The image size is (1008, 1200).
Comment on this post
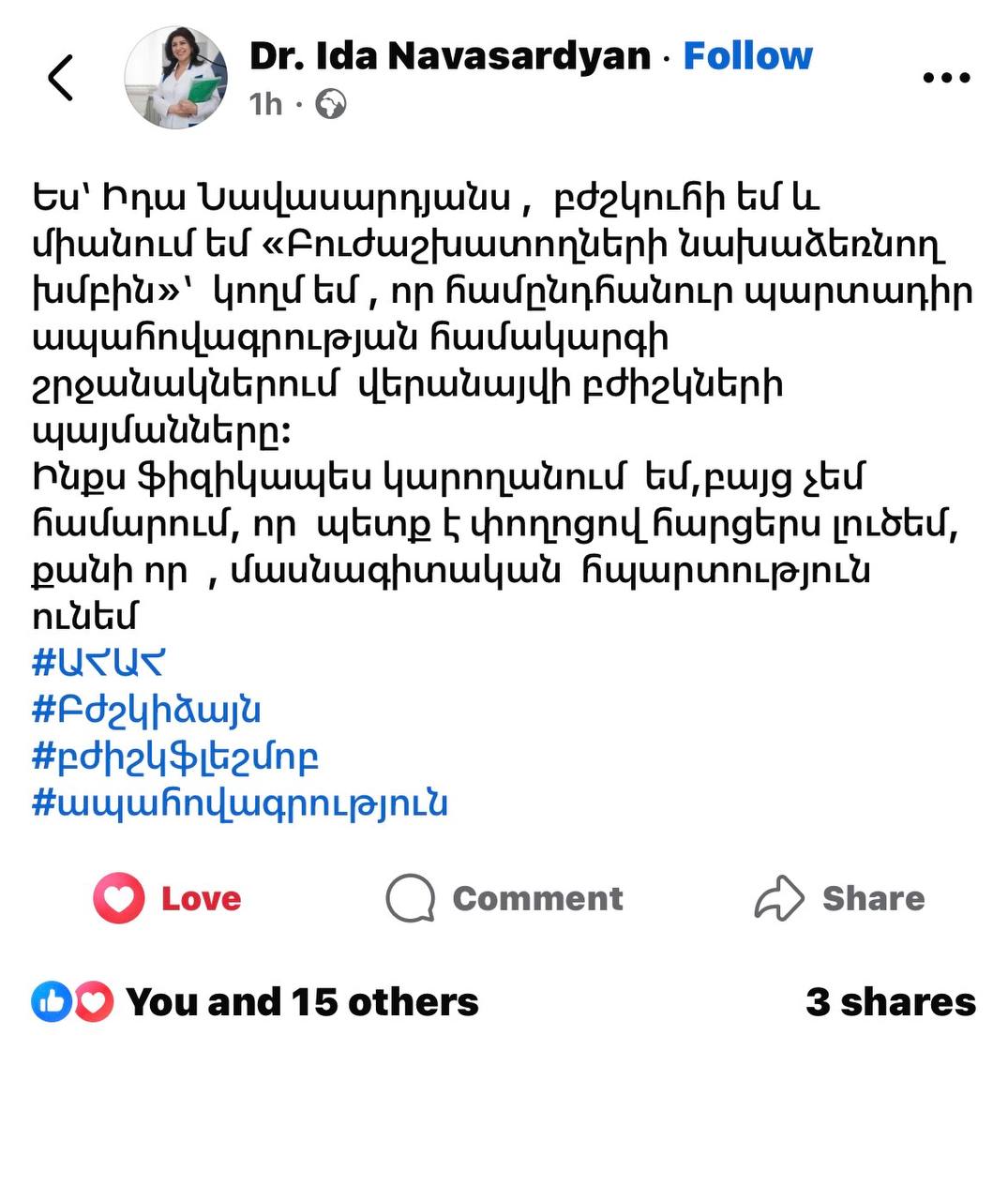click(504, 898)
